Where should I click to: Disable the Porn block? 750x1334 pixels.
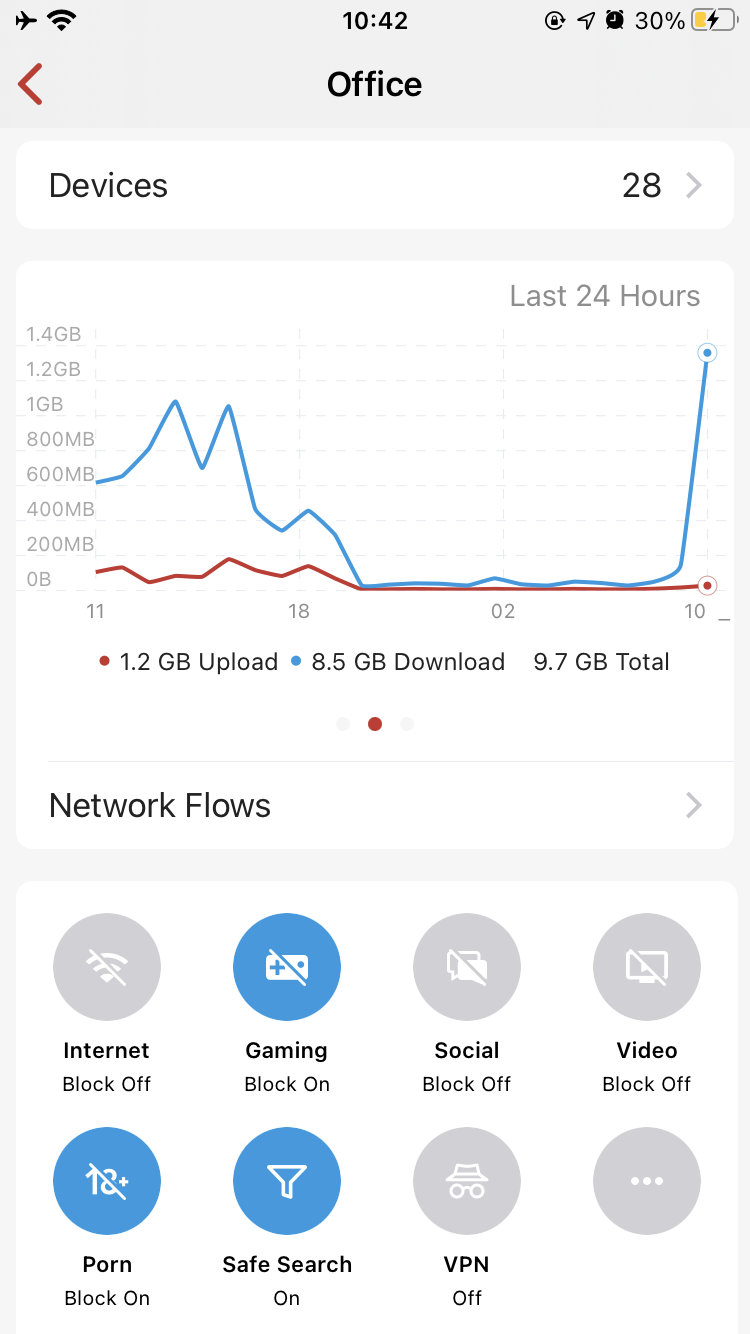click(107, 1181)
